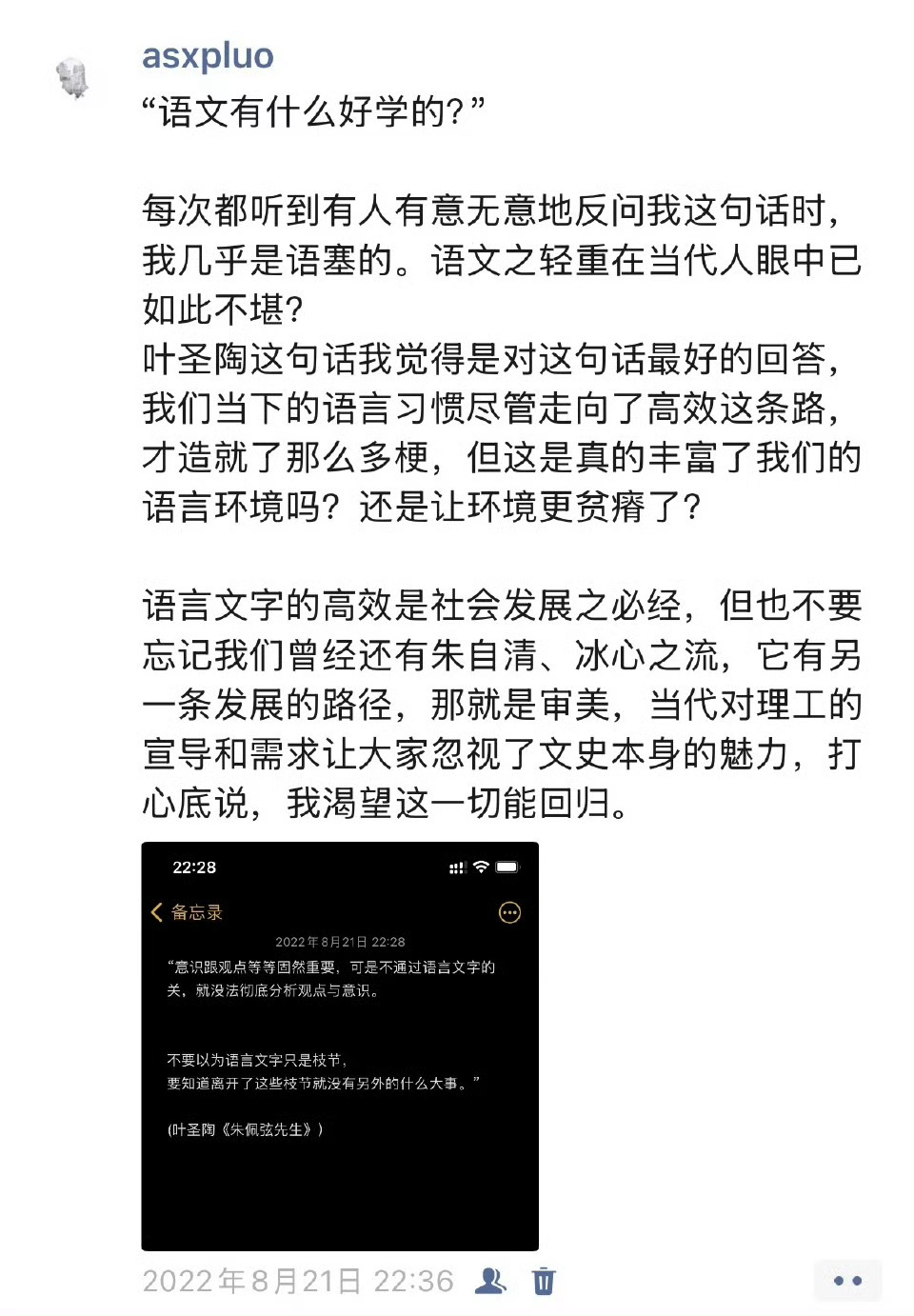
Task: Click the contacts/share person icon beside the date
Action: 490,1282
